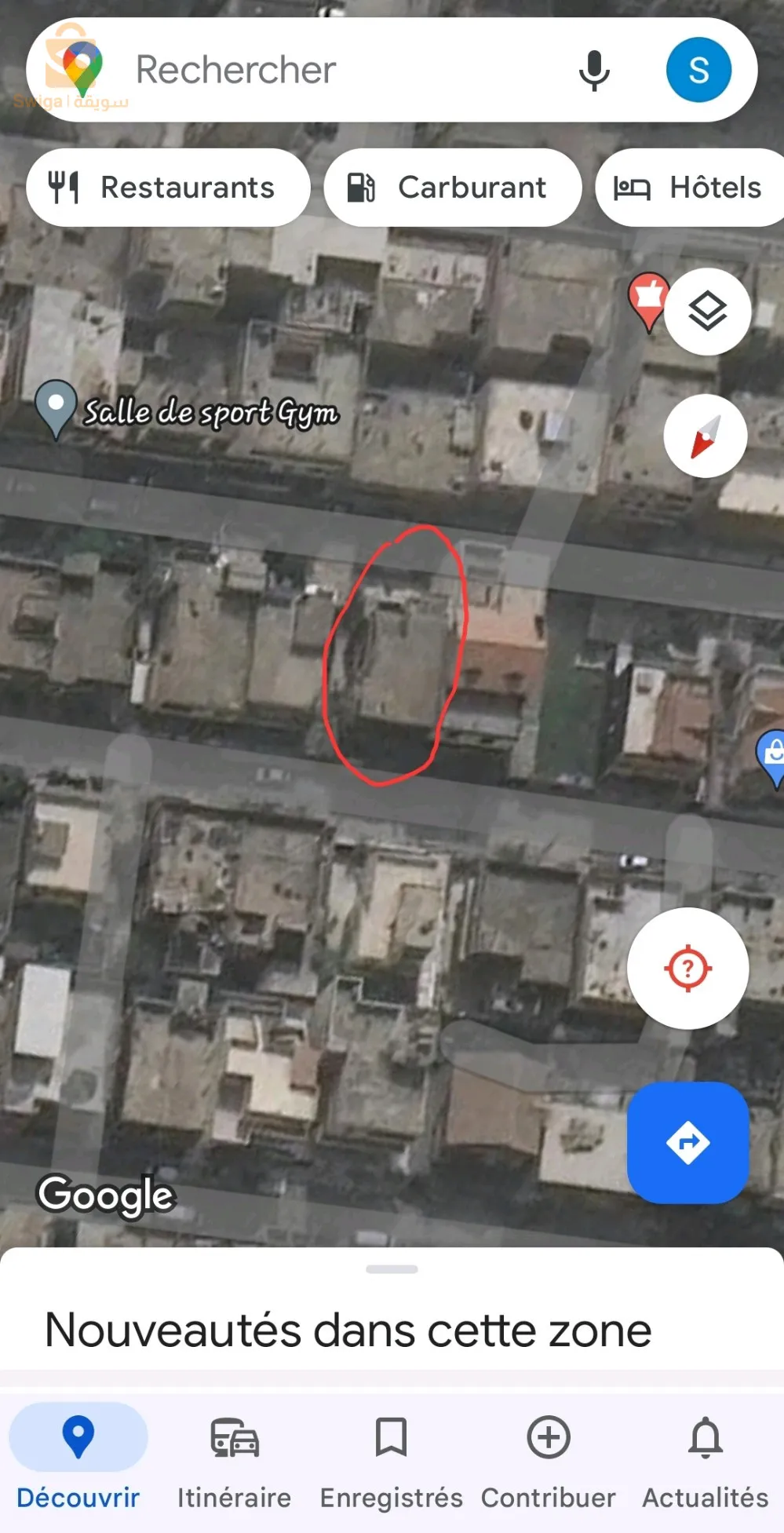This screenshot has width=784, height=1533.
Task: Toggle the Restaurants filter chip
Action: tap(168, 187)
